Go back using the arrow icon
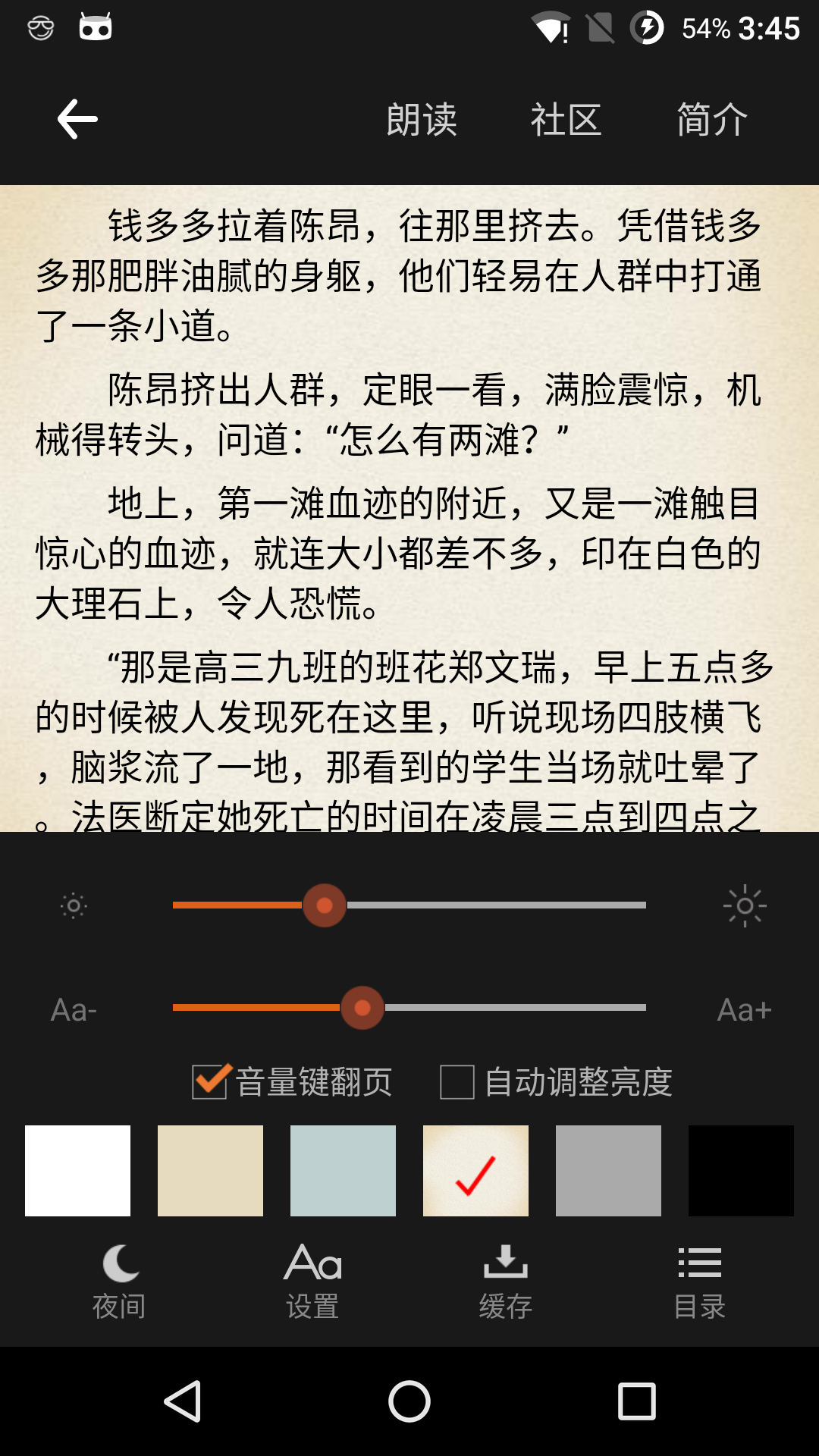Image resolution: width=819 pixels, height=1456 pixels. 77,120
